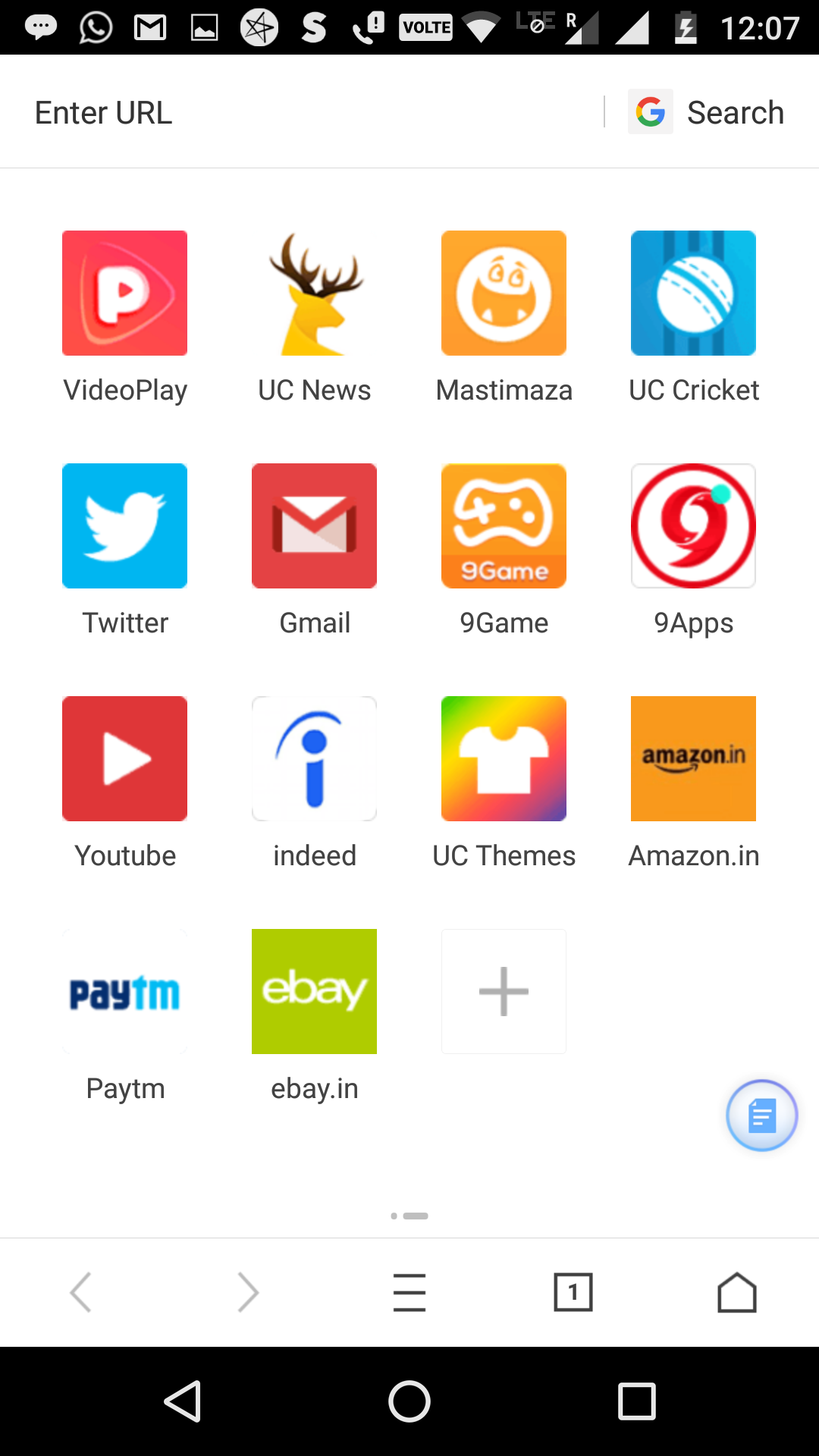Open Youtube from speed dial

(x=125, y=759)
